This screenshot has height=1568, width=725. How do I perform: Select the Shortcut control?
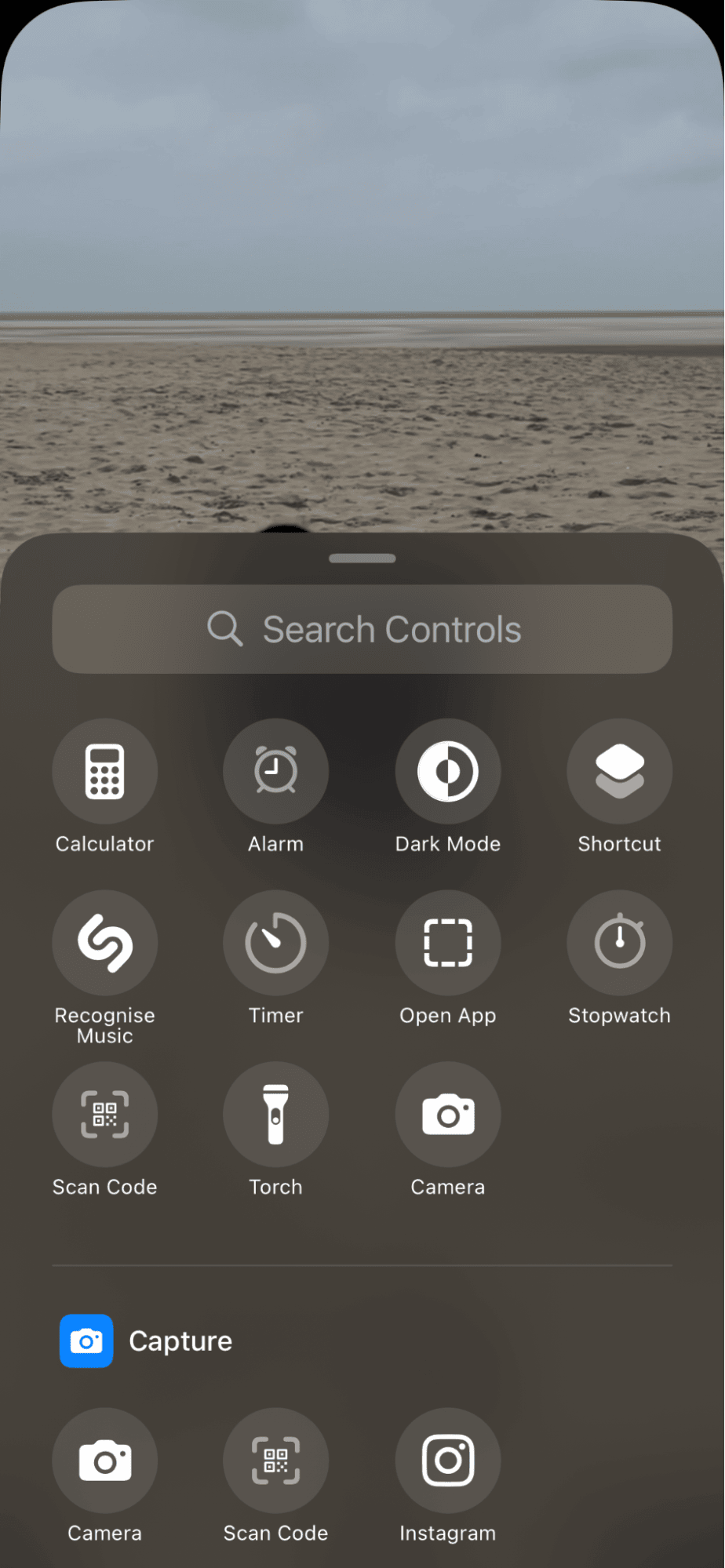[x=619, y=771]
